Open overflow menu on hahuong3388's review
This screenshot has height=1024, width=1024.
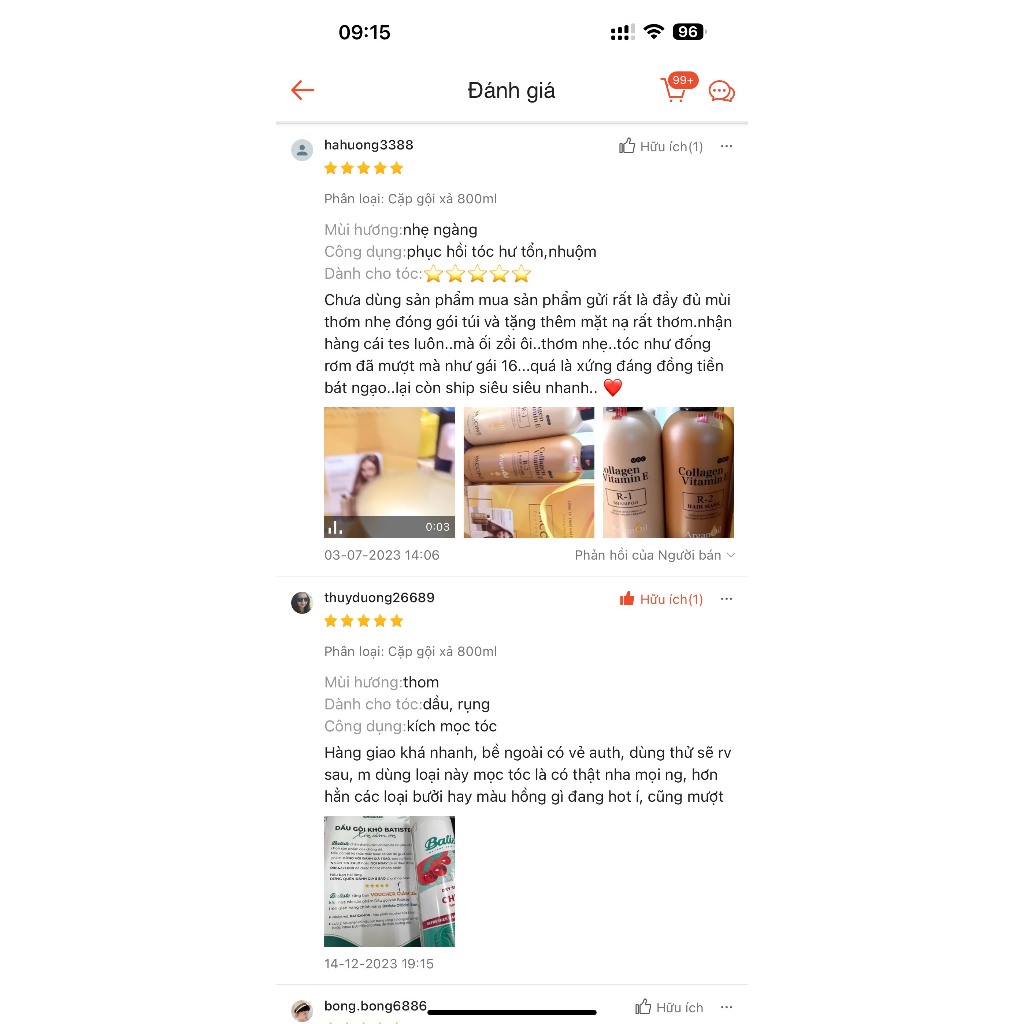click(x=726, y=146)
